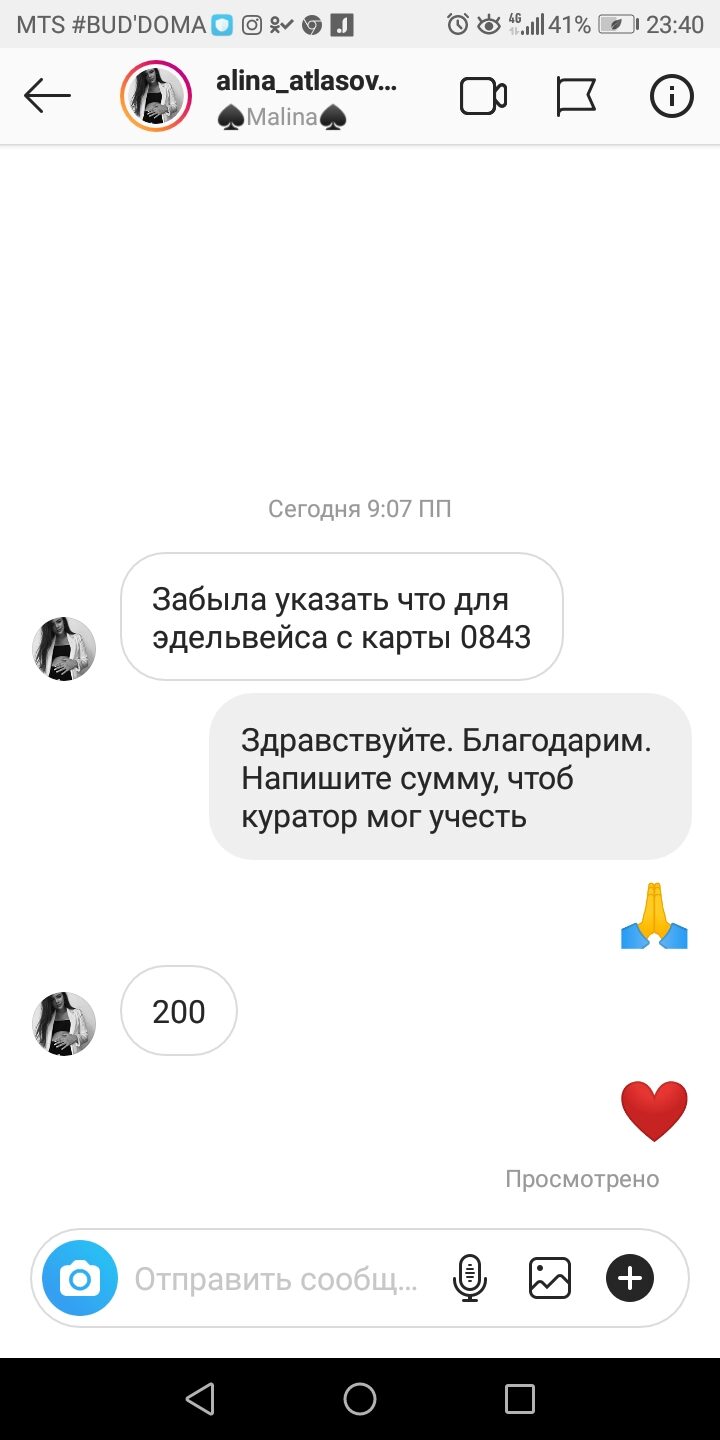Go back to the message list
This screenshot has width=720, height=1440.
47,96
